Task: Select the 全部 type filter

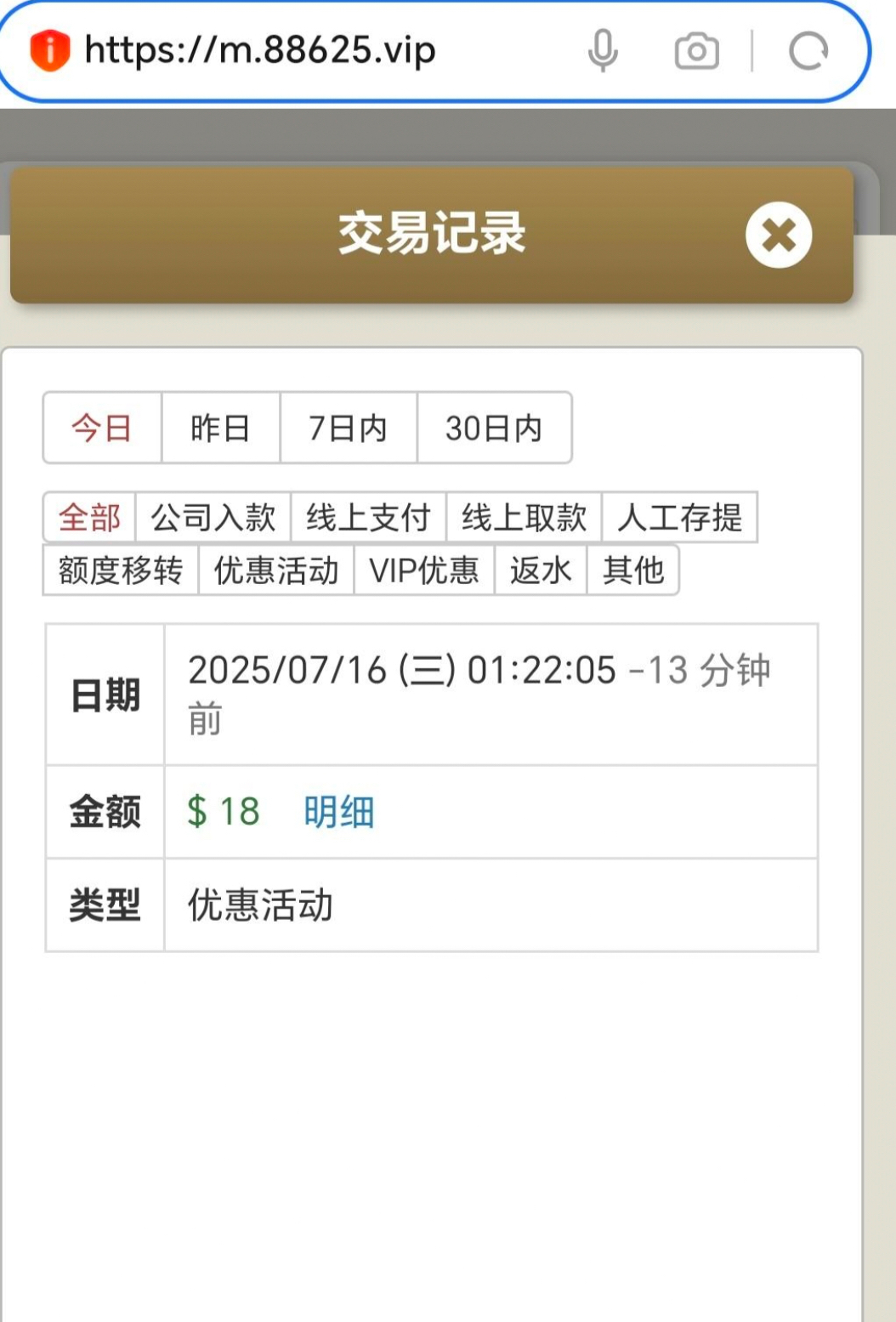Action: pos(89,517)
